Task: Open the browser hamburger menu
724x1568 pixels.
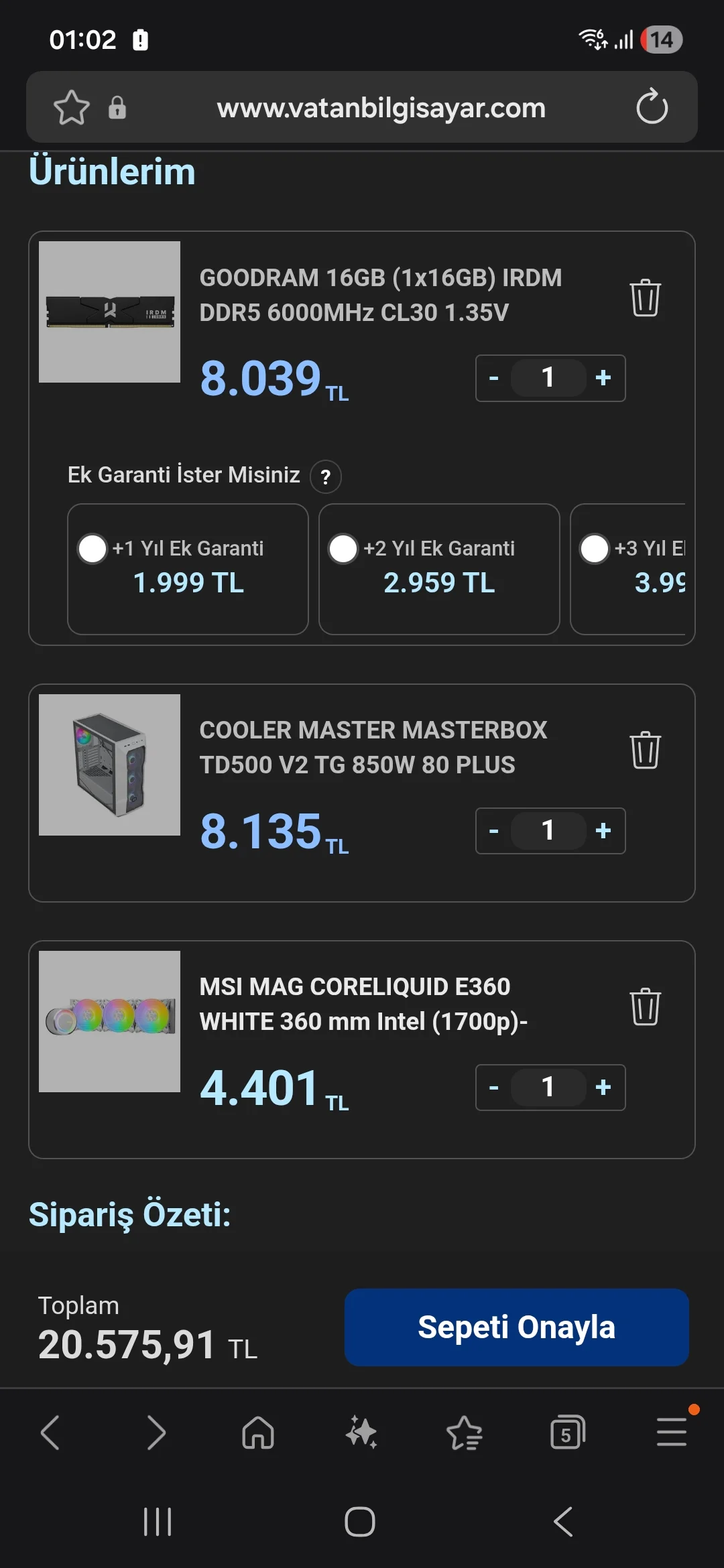Action: 671,1432
